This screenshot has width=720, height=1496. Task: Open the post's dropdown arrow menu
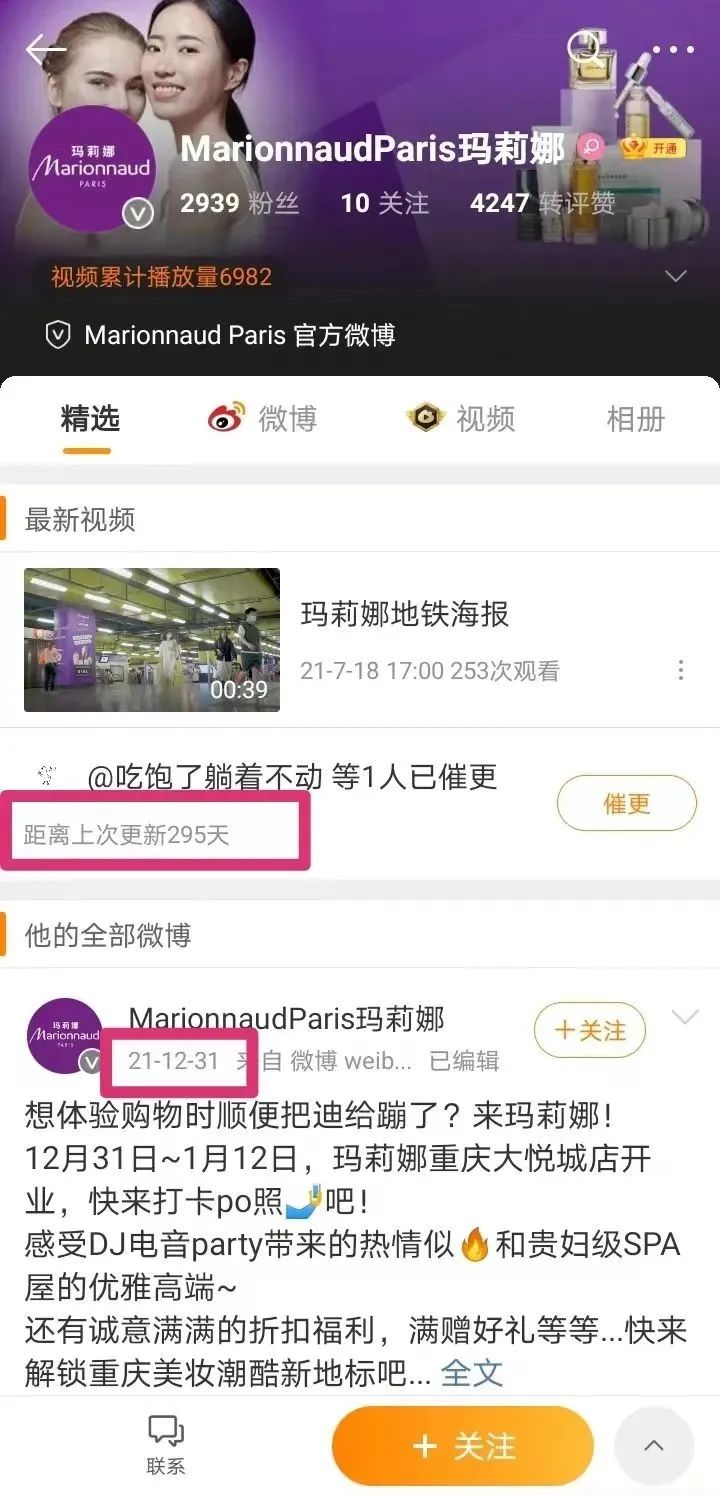click(x=685, y=1018)
